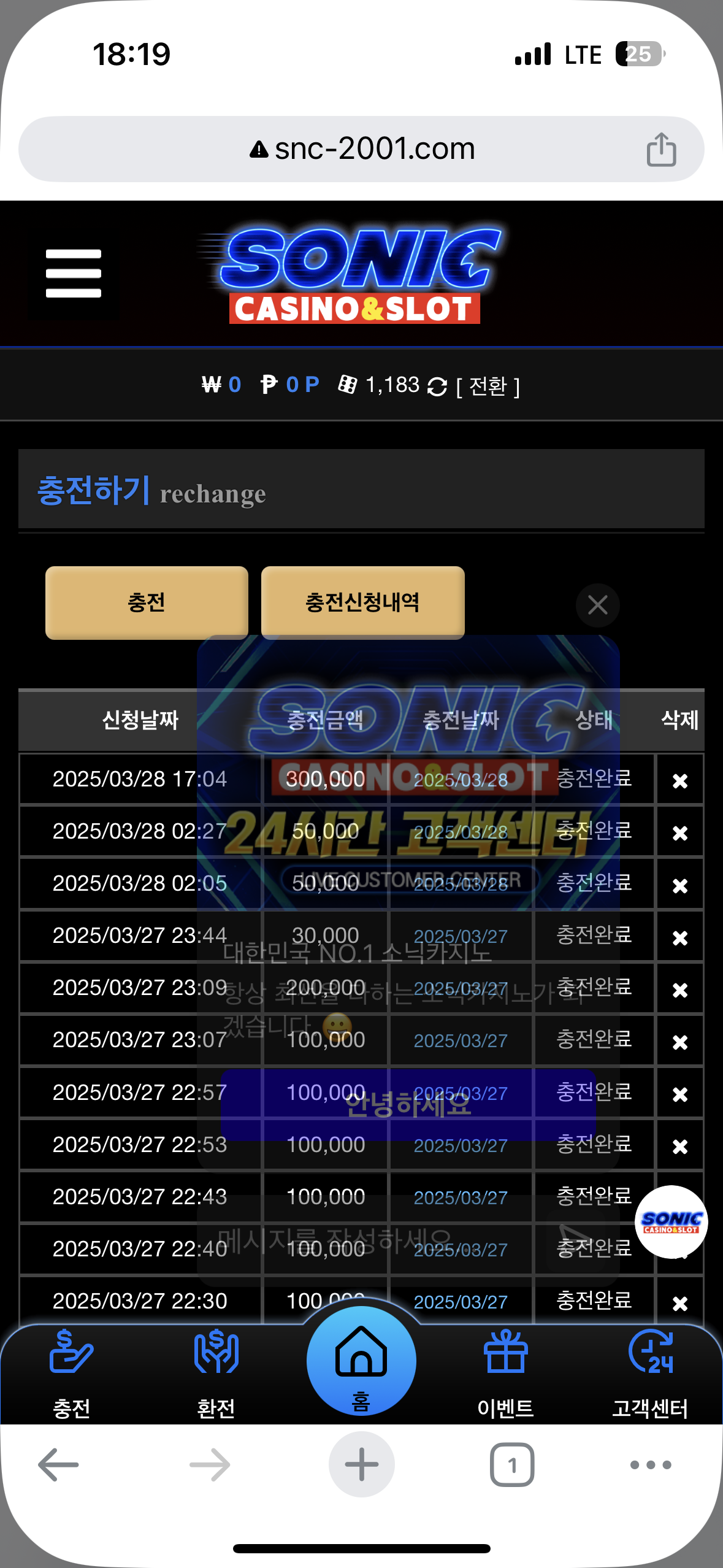Delete the 2025/03/28 17:04 recharge record
723x1568 pixels.
pyautogui.click(x=679, y=780)
